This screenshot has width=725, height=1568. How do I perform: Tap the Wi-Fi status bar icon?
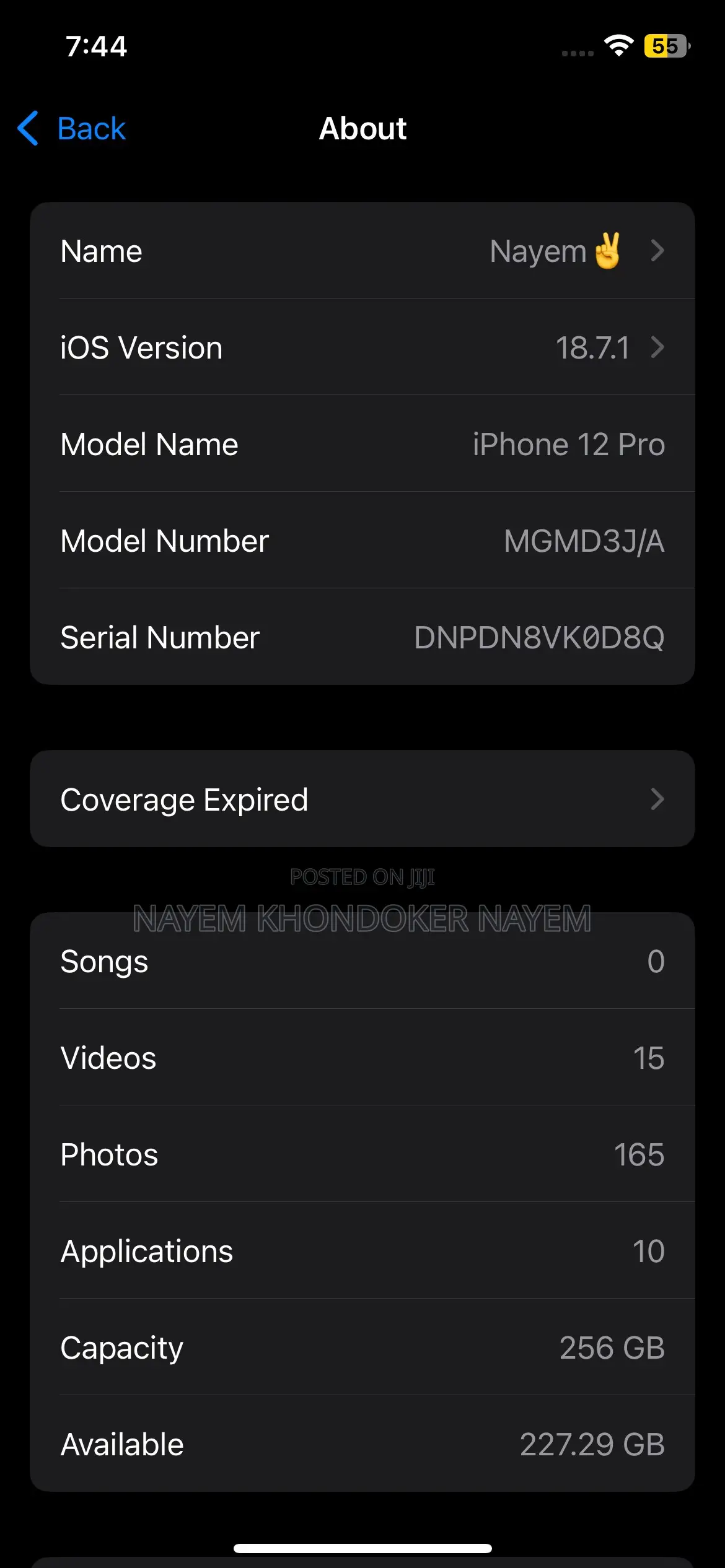618,46
